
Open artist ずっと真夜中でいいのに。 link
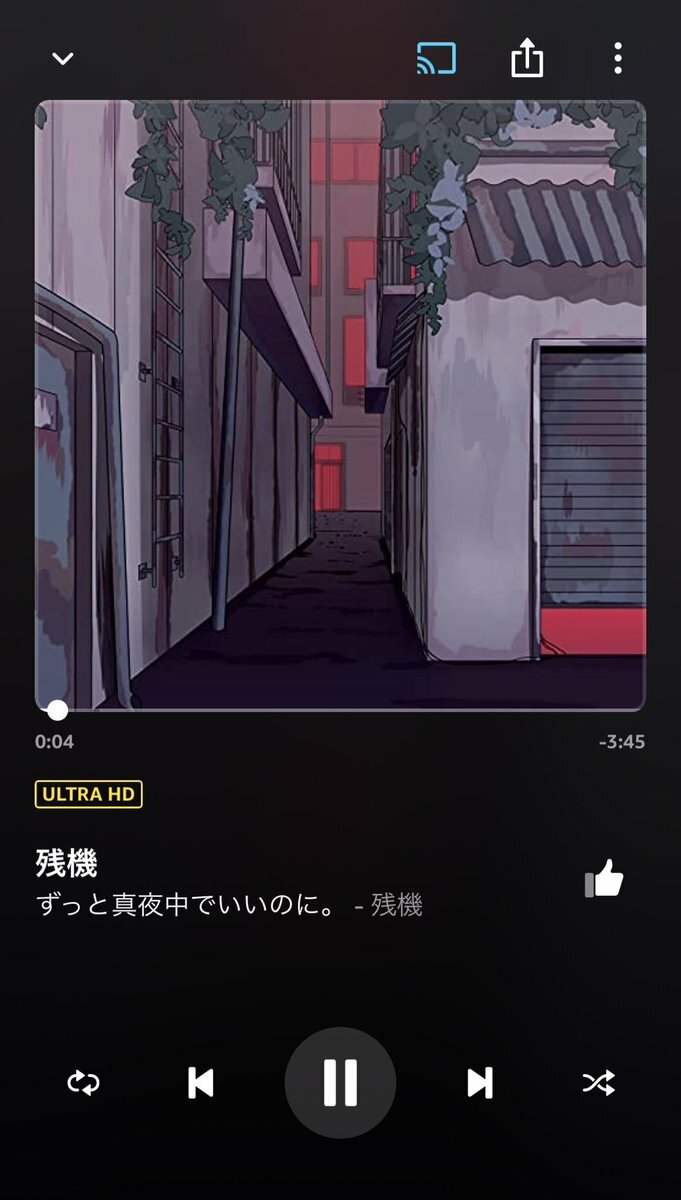pyautogui.click(x=191, y=906)
